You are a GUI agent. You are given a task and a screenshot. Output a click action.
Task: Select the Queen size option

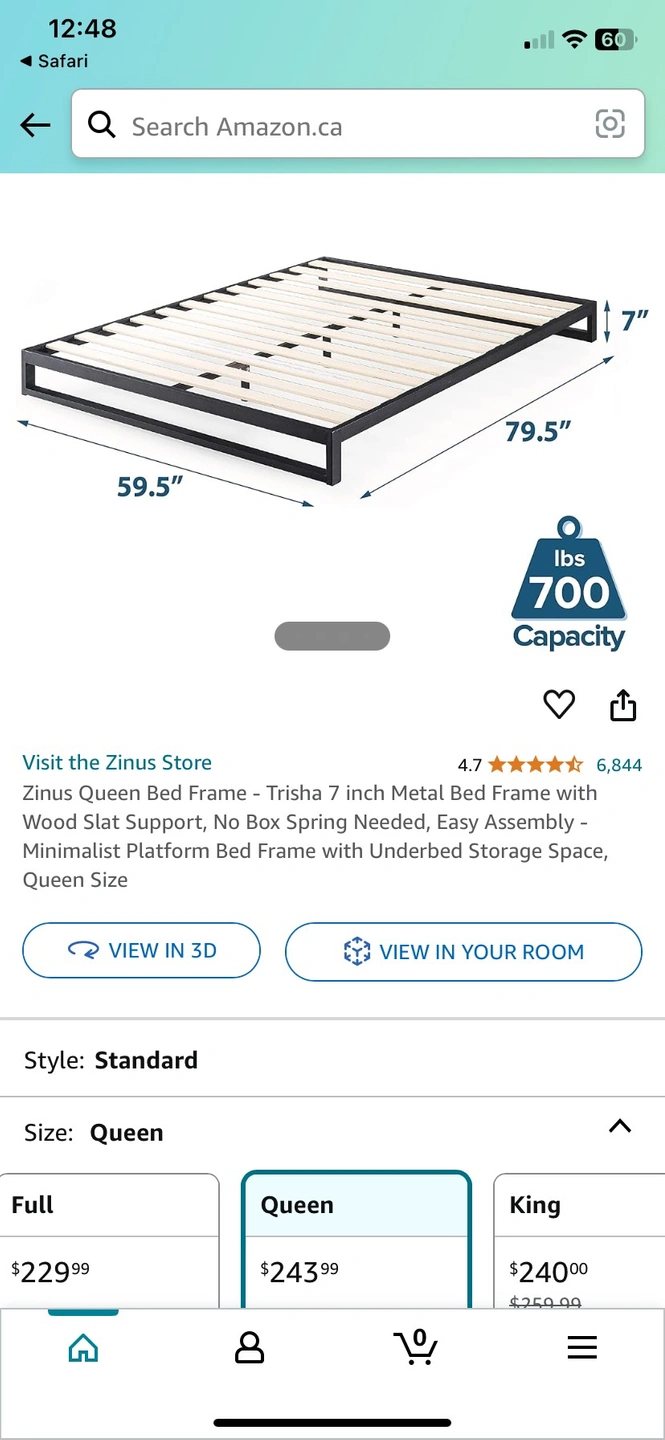tap(356, 1240)
